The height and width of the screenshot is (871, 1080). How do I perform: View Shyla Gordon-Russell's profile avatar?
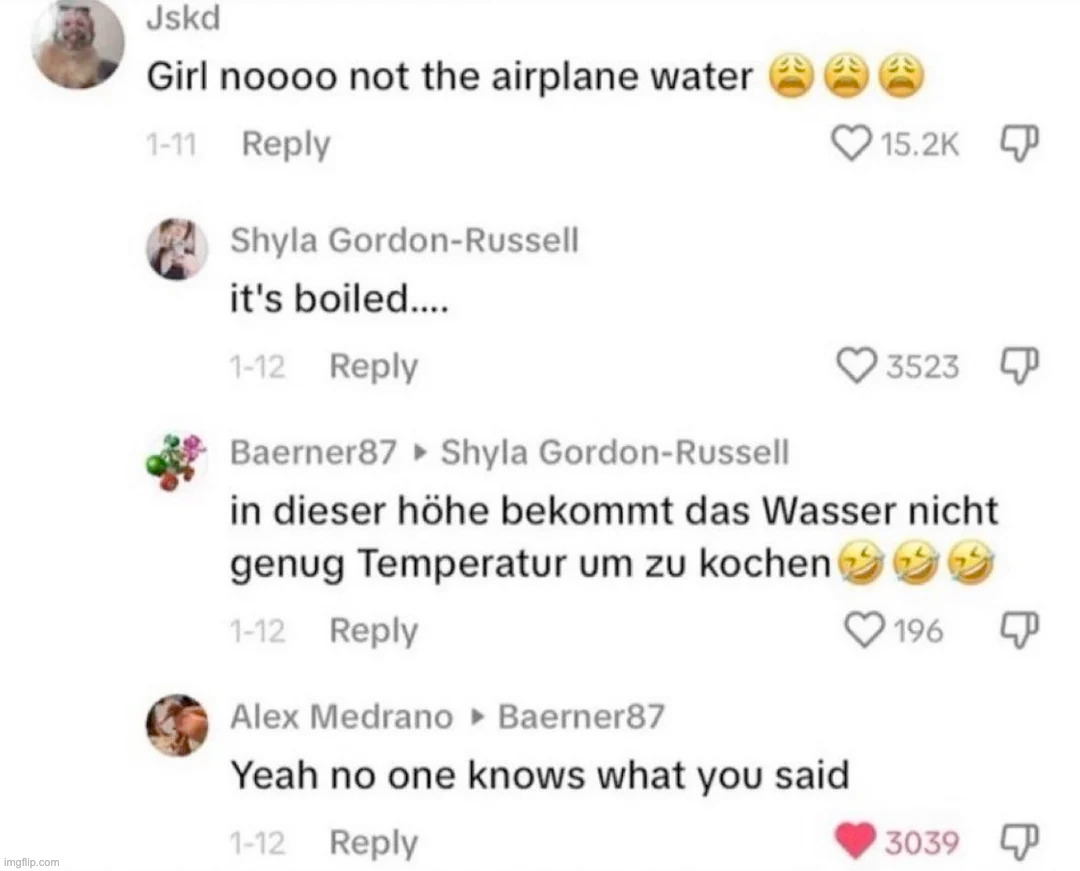(x=178, y=248)
